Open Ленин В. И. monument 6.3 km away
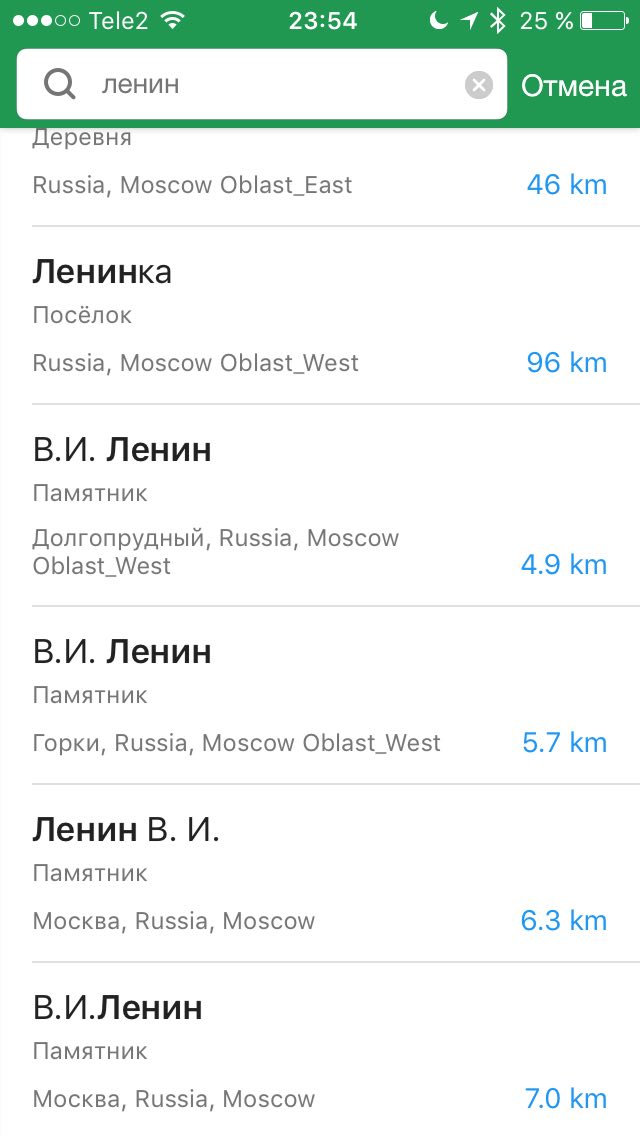The width and height of the screenshot is (640, 1136). [320, 874]
